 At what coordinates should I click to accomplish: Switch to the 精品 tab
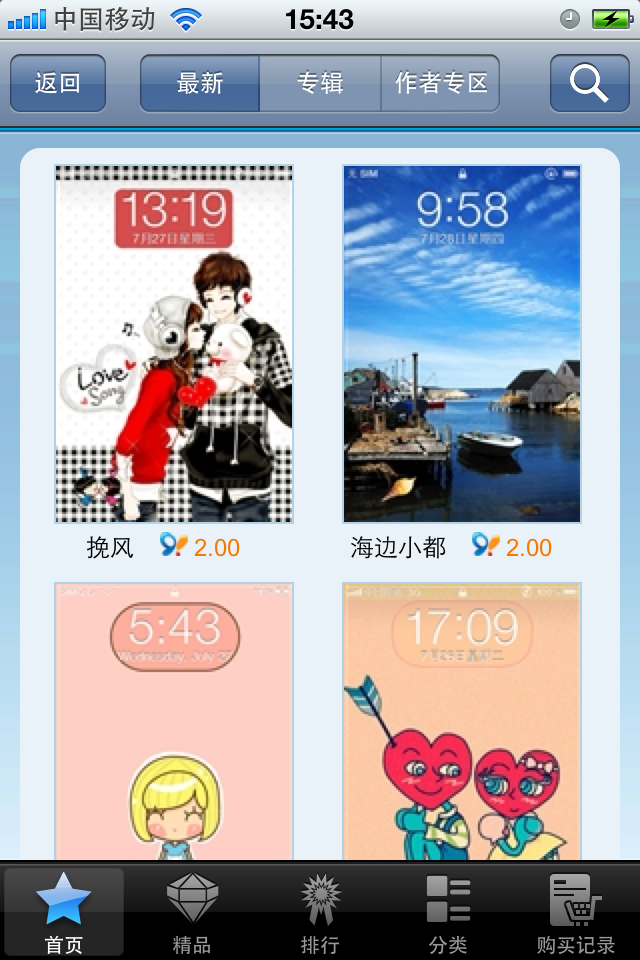click(x=192, y=912)
